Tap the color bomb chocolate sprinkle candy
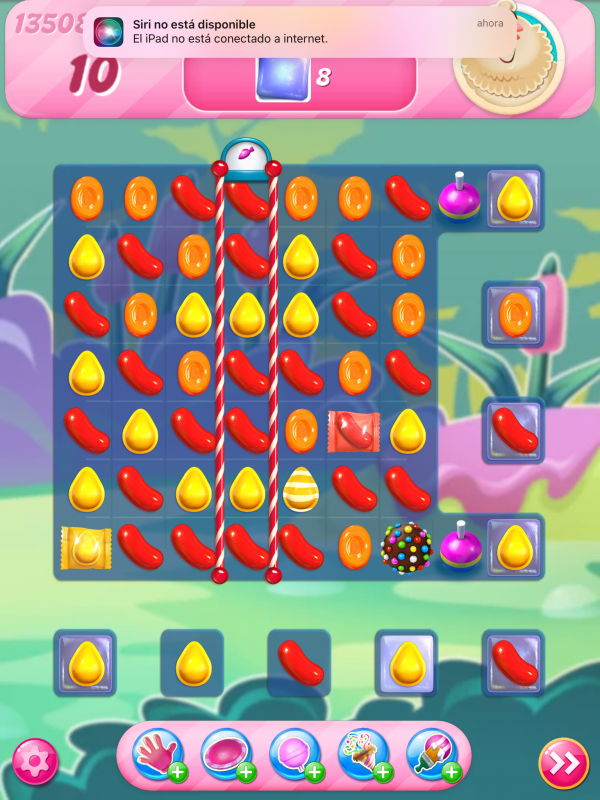Image resolution: width=600 pixels, height=800 pixels. point(407,547)
